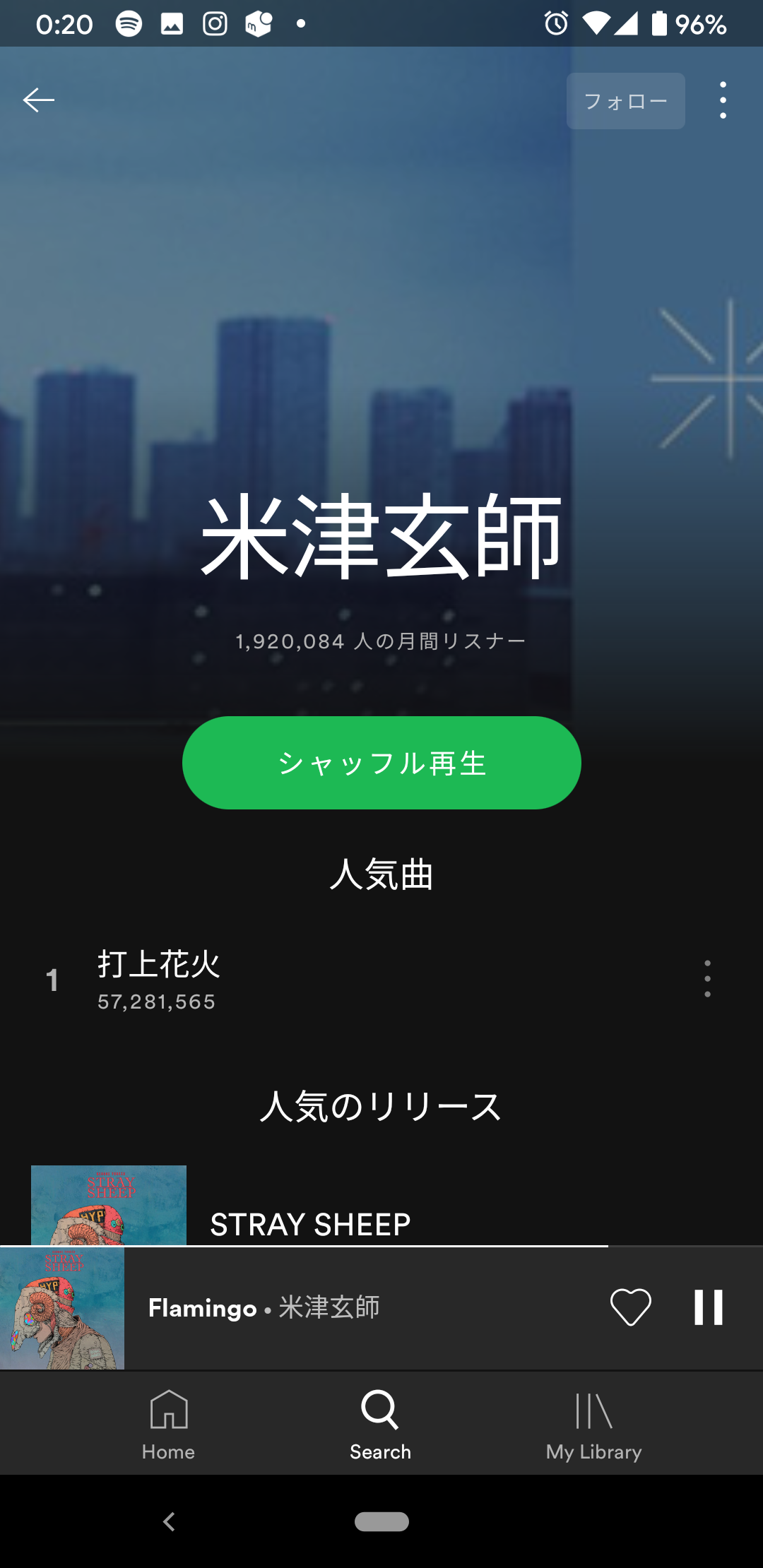The width and height of the screenshot is (763, 1568).
Task: Tap the system back button
Action: tap(168, 1521)
